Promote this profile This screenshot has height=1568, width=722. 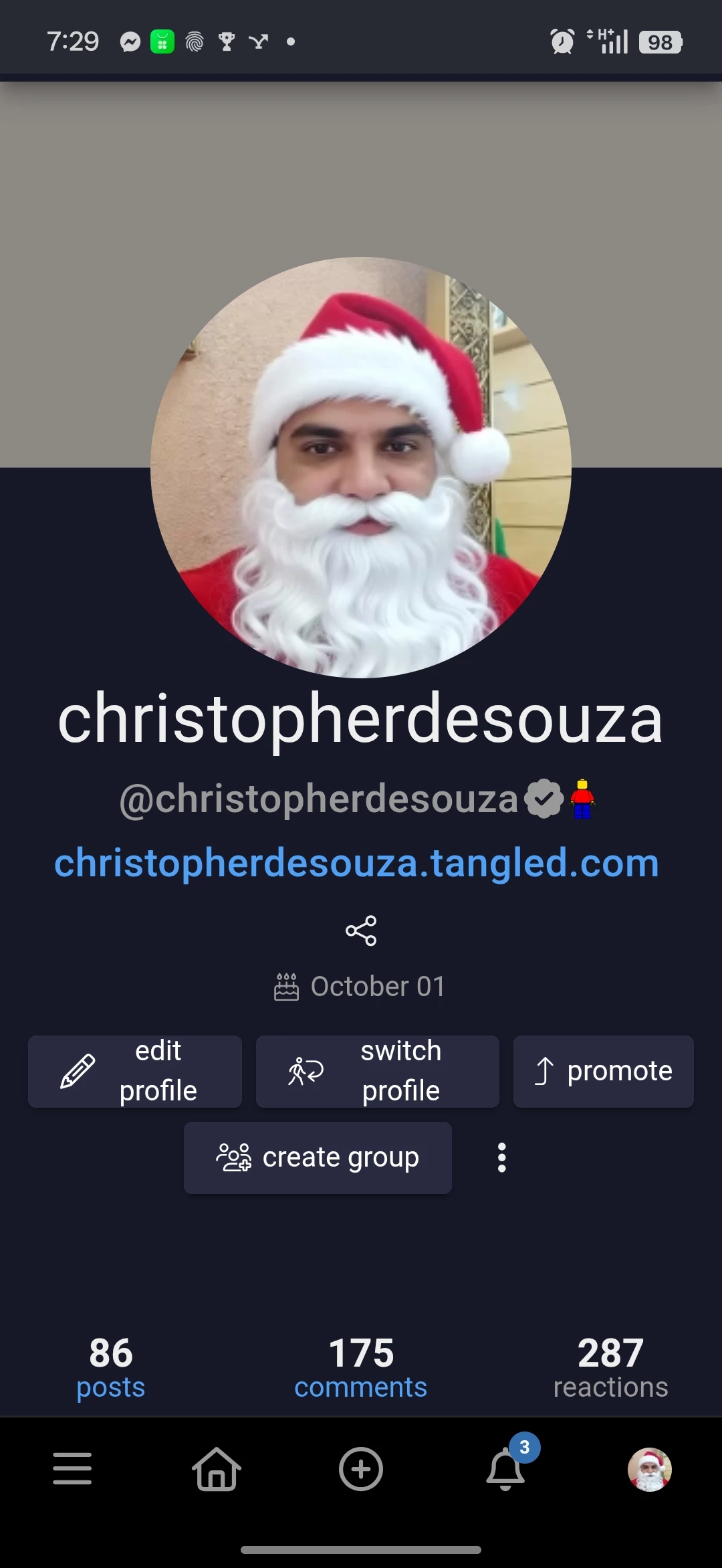pos(604,1071)
